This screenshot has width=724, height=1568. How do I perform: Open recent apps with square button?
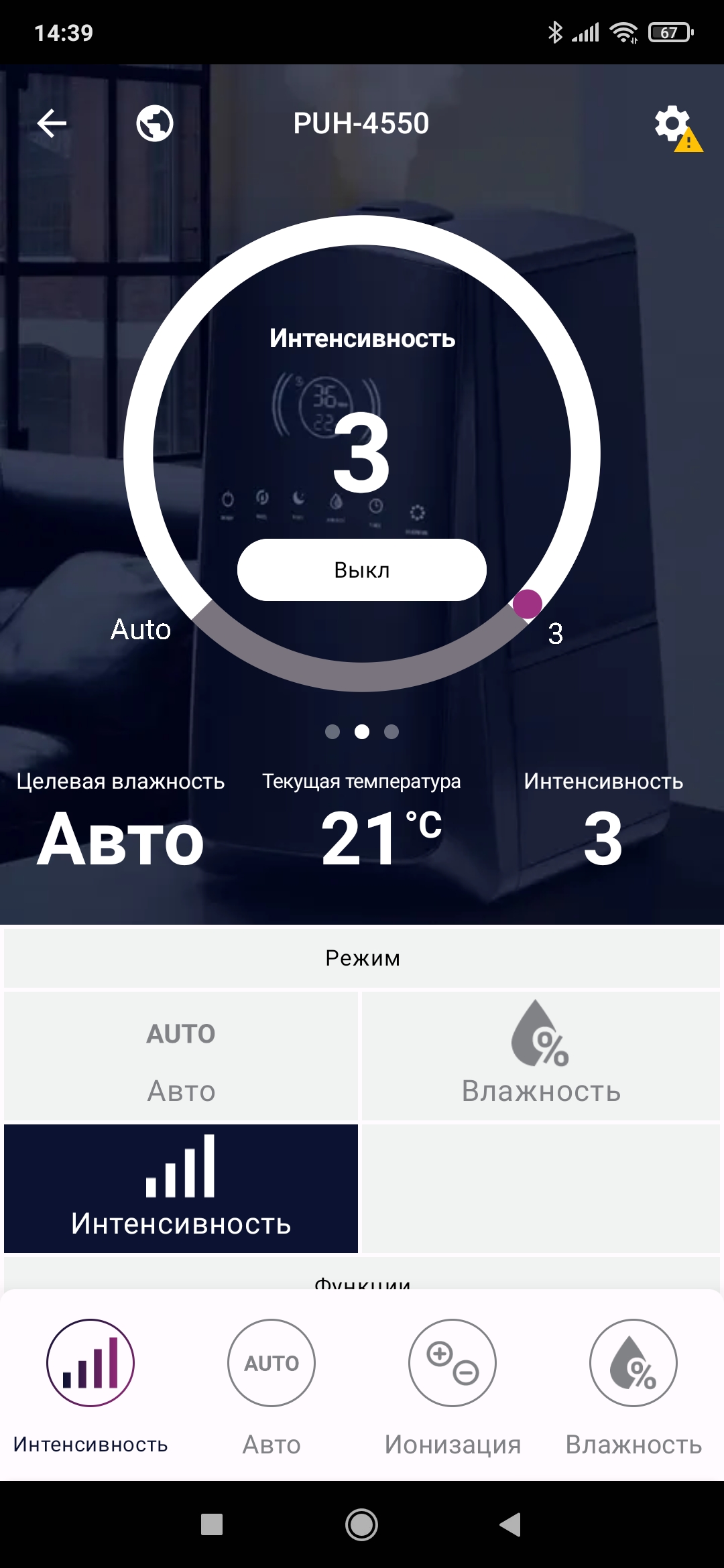pos(212,1524)
